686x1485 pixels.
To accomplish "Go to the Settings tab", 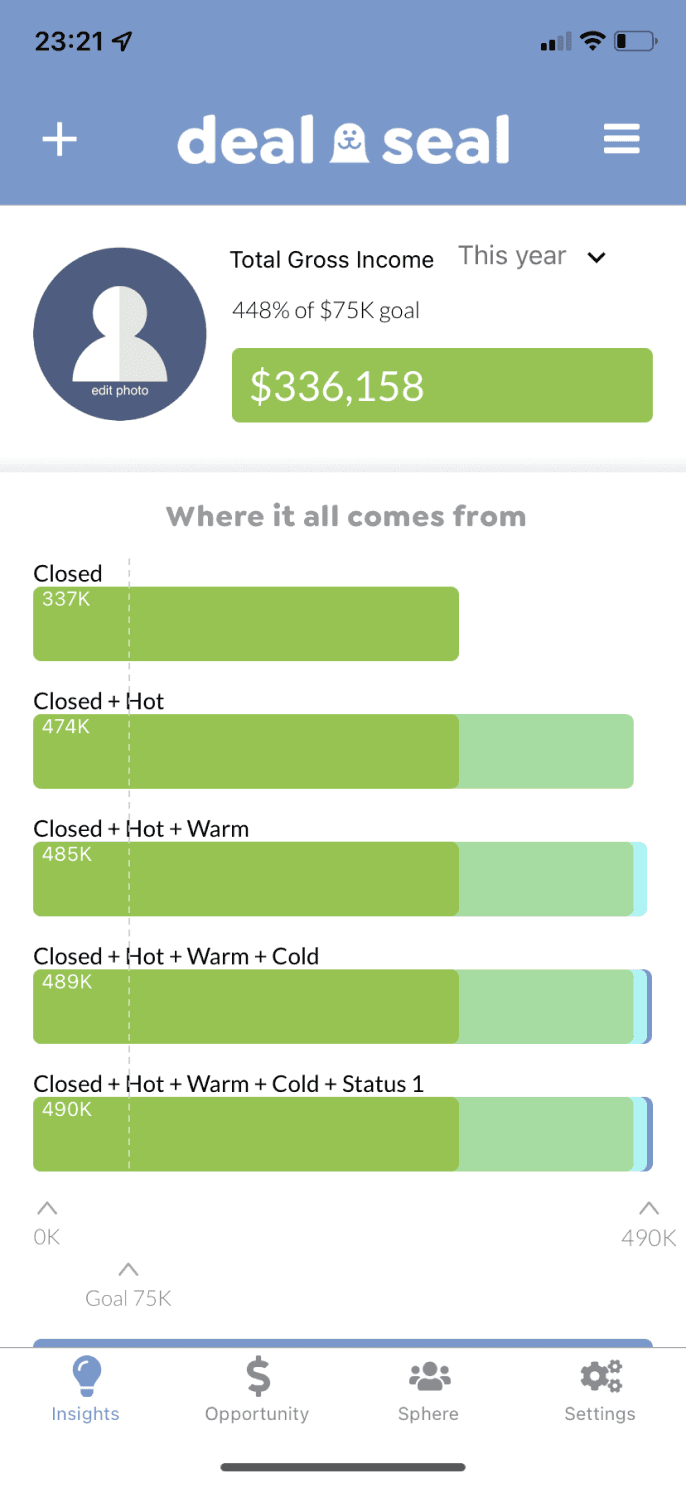I will point(600,1389).
